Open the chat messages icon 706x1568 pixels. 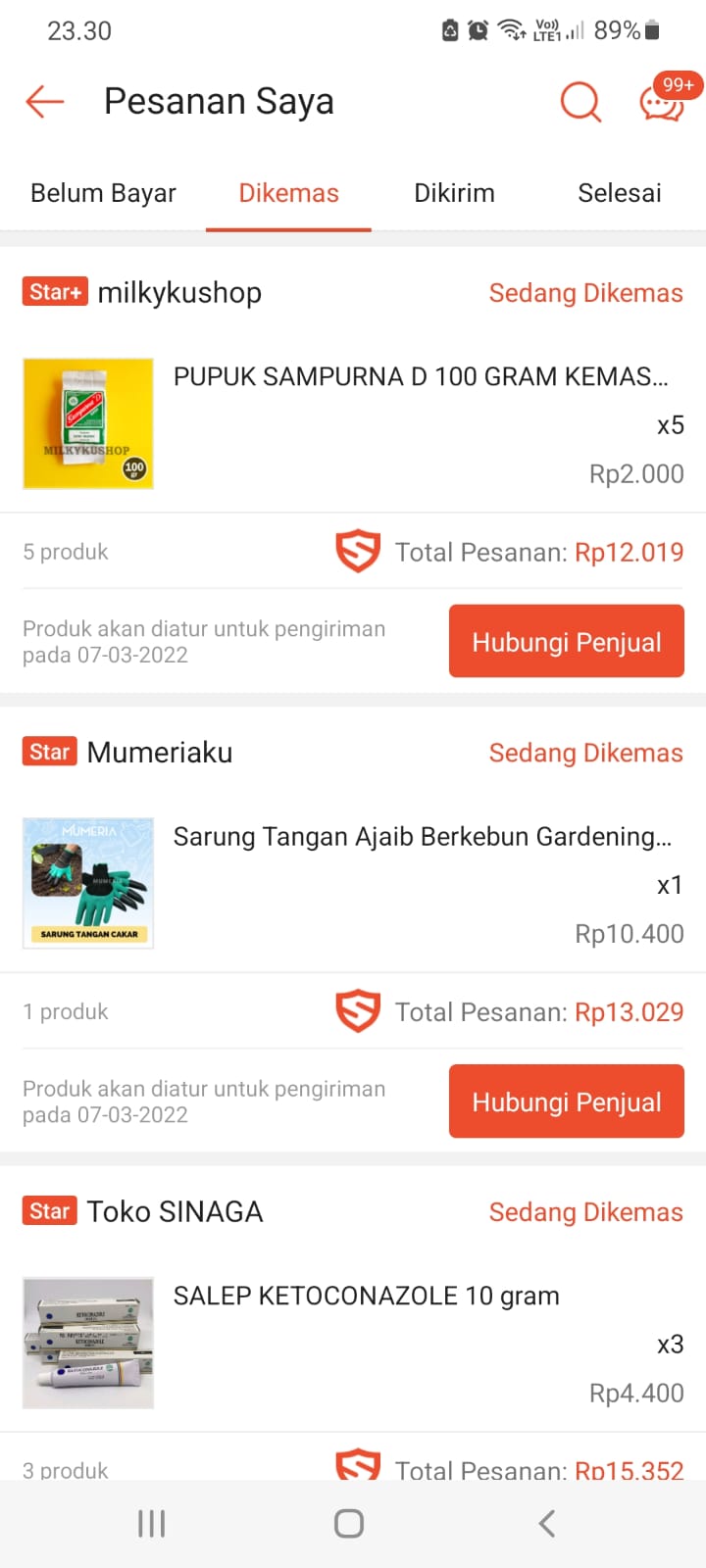662,101
